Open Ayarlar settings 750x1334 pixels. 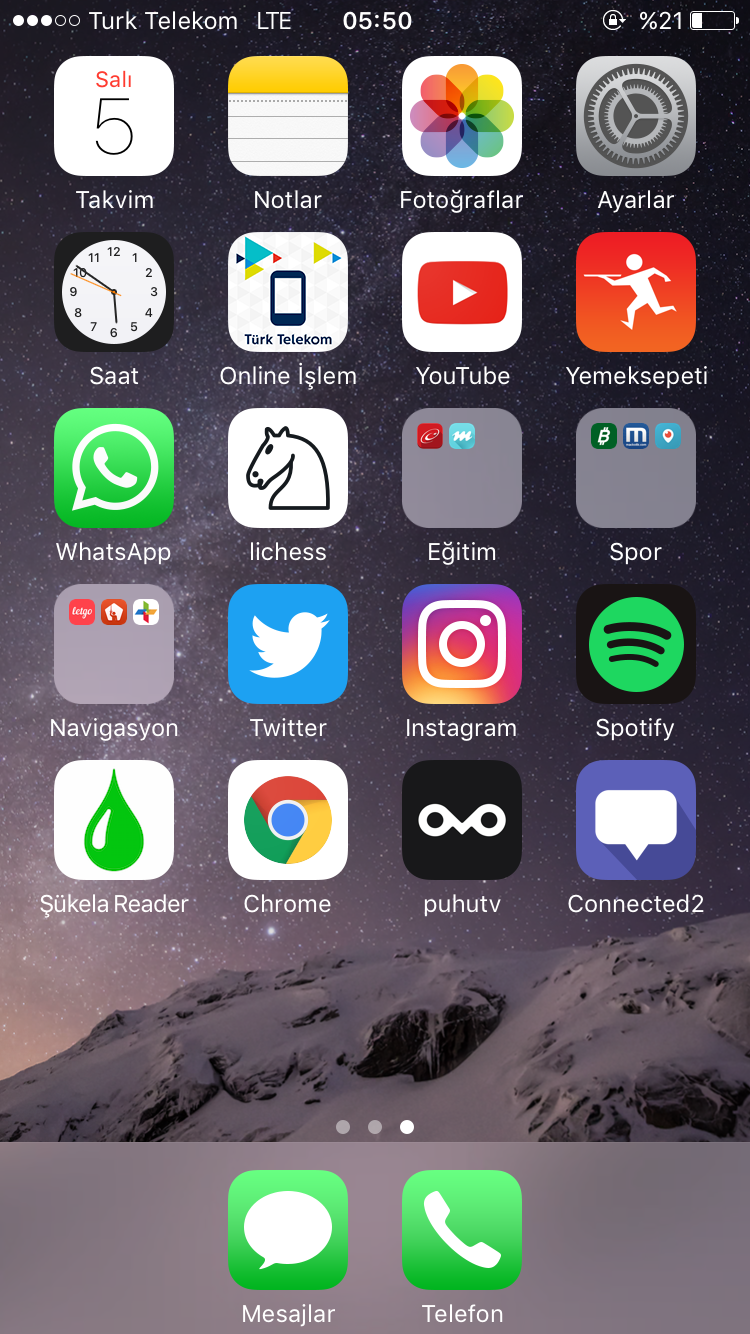pos(636,116)
